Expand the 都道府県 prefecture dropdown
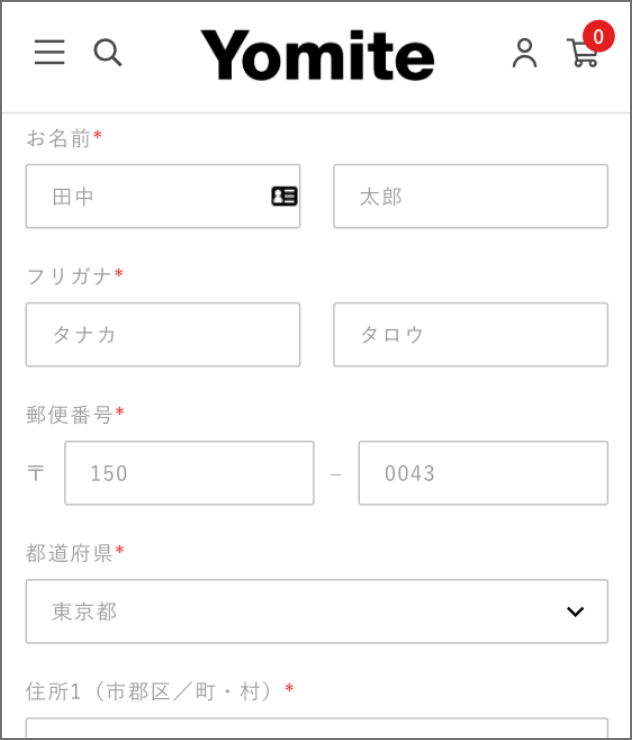Viewport: 632px width, 740px height. (x=316, y=611)
